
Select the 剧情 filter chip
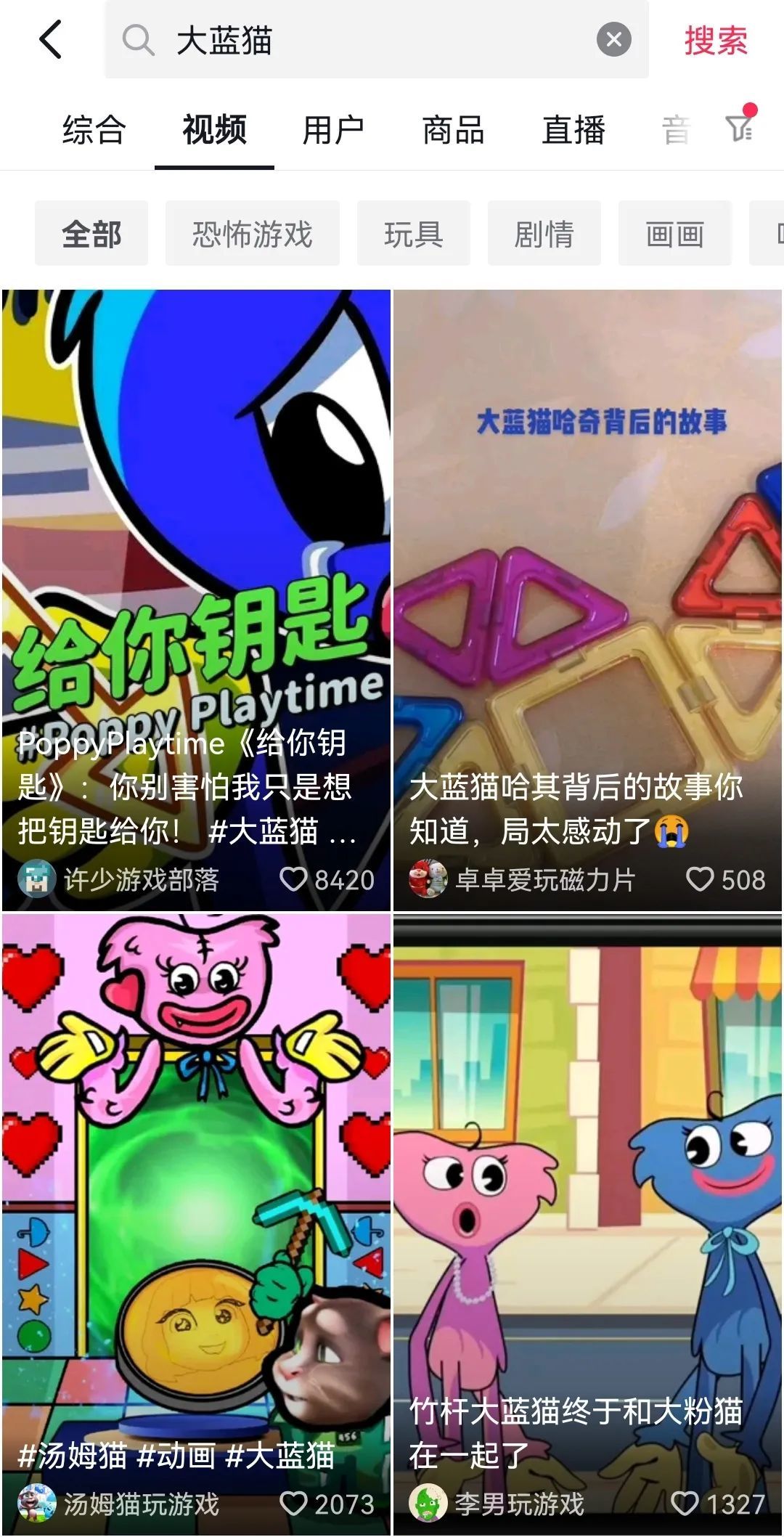(x=543, y=233)
